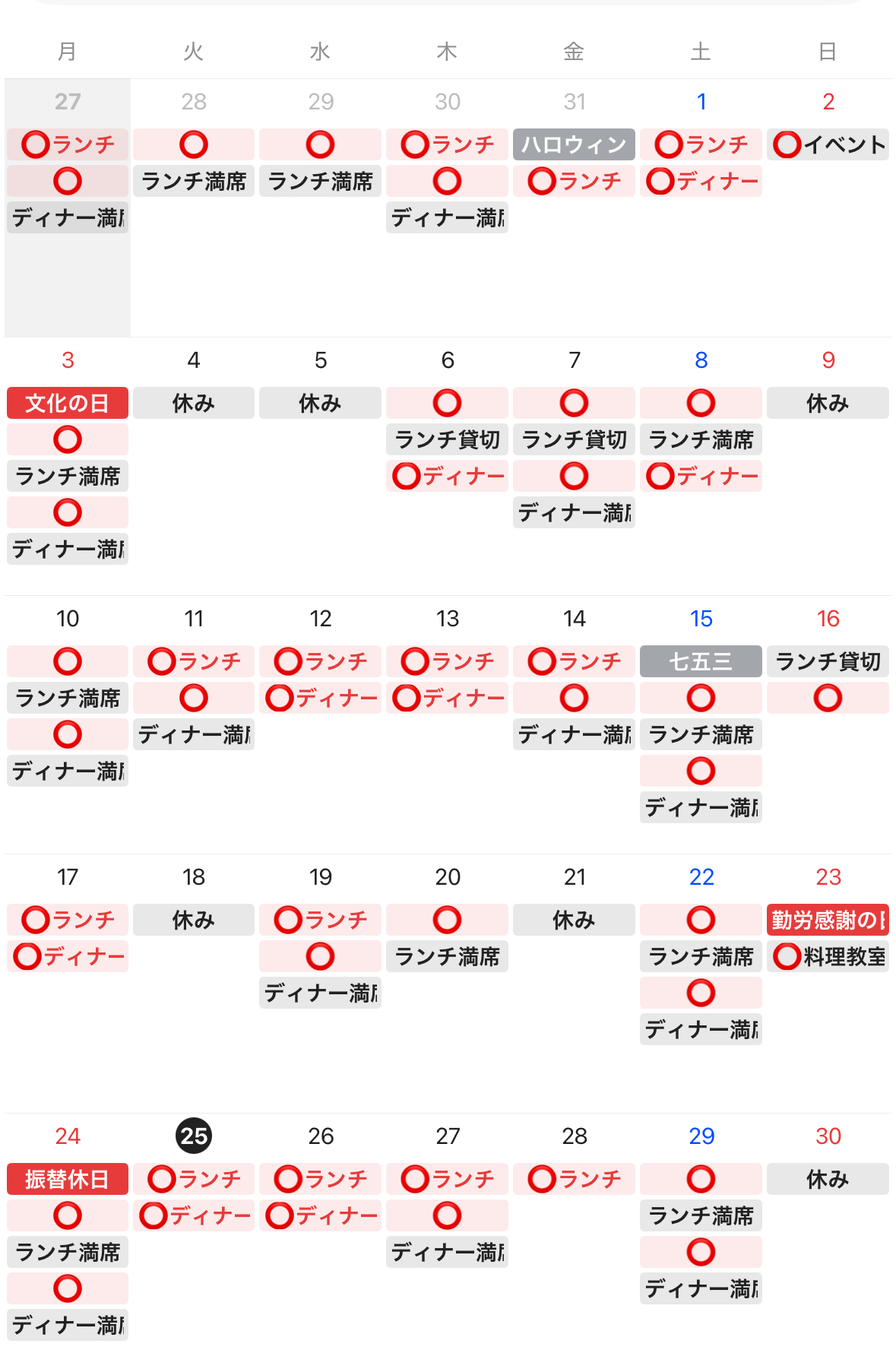
Task: Click the 文化の日 holiday label on November 3
Action: coord(67,403)
